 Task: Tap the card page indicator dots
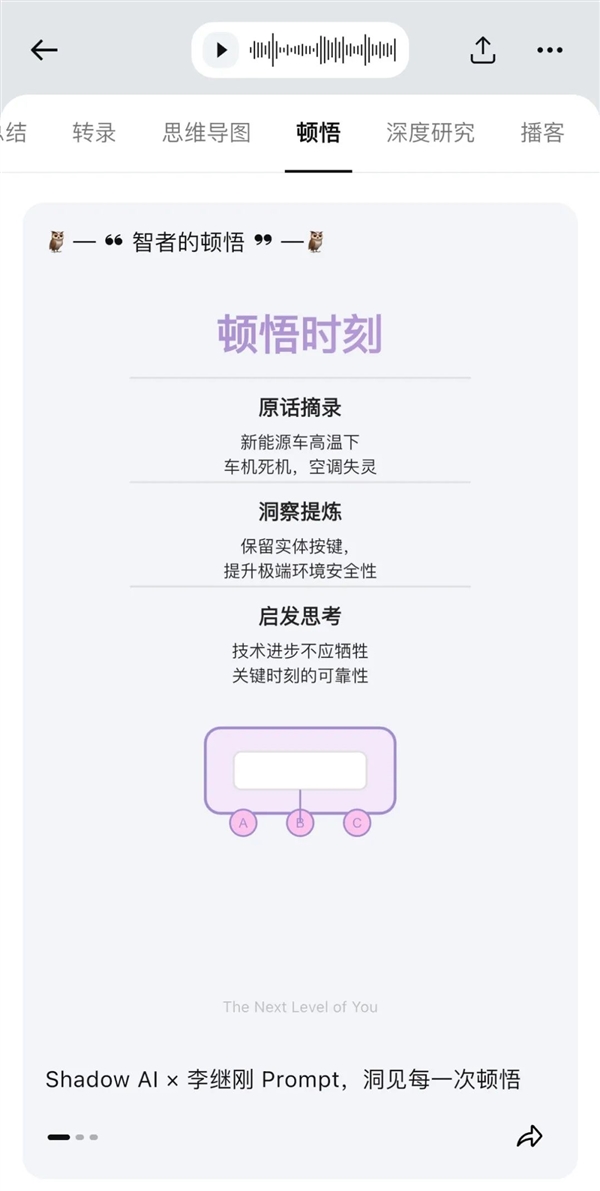point(73,1137)
